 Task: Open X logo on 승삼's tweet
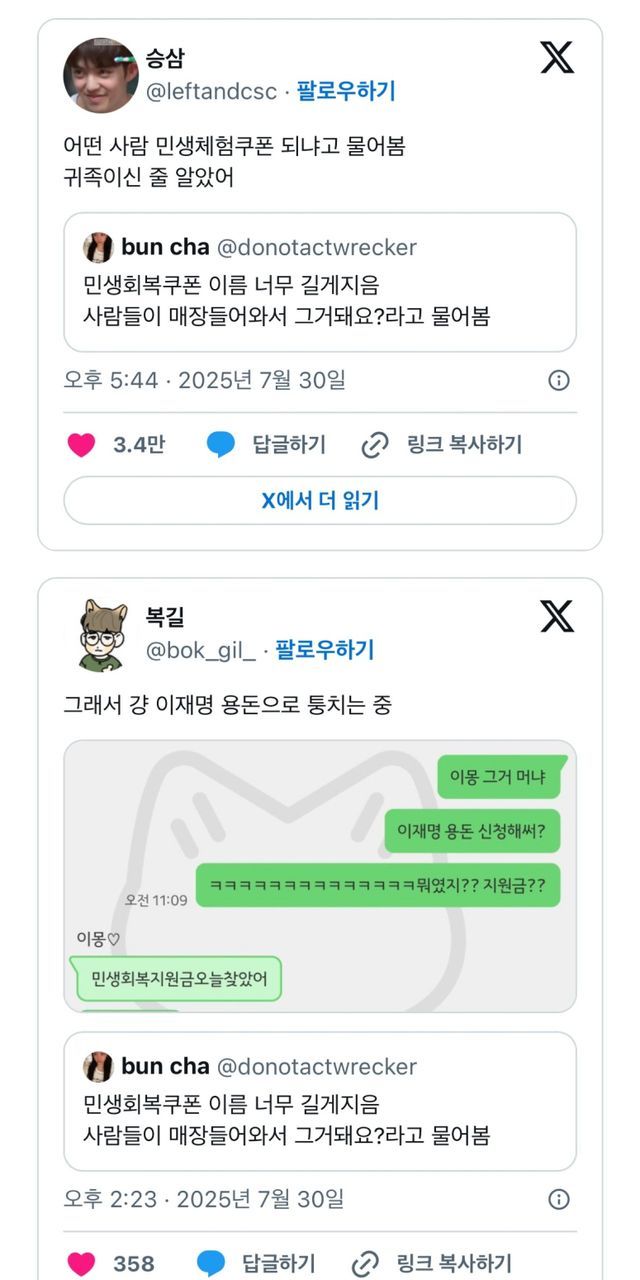point(557,57)
